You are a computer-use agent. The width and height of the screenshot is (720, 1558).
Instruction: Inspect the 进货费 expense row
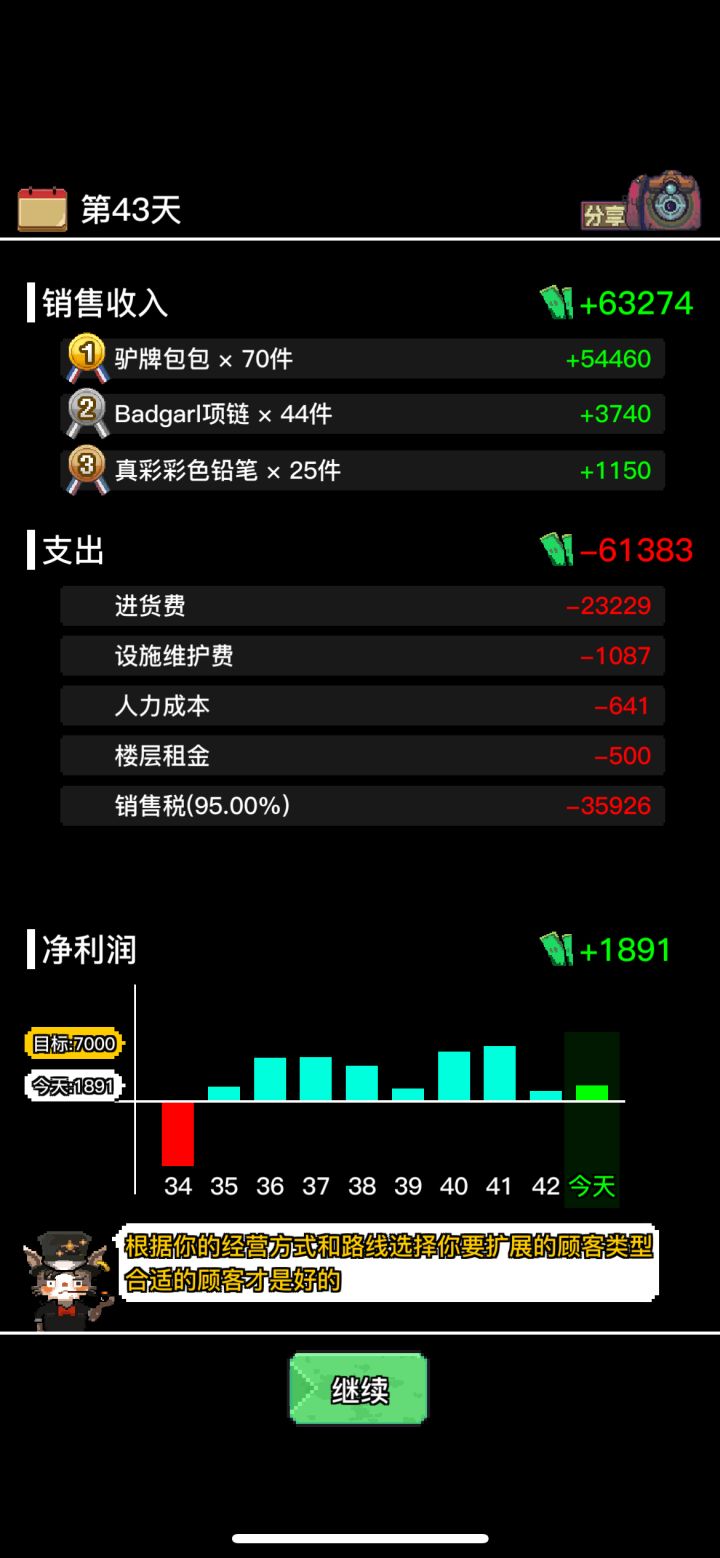(x=360, y=606)
